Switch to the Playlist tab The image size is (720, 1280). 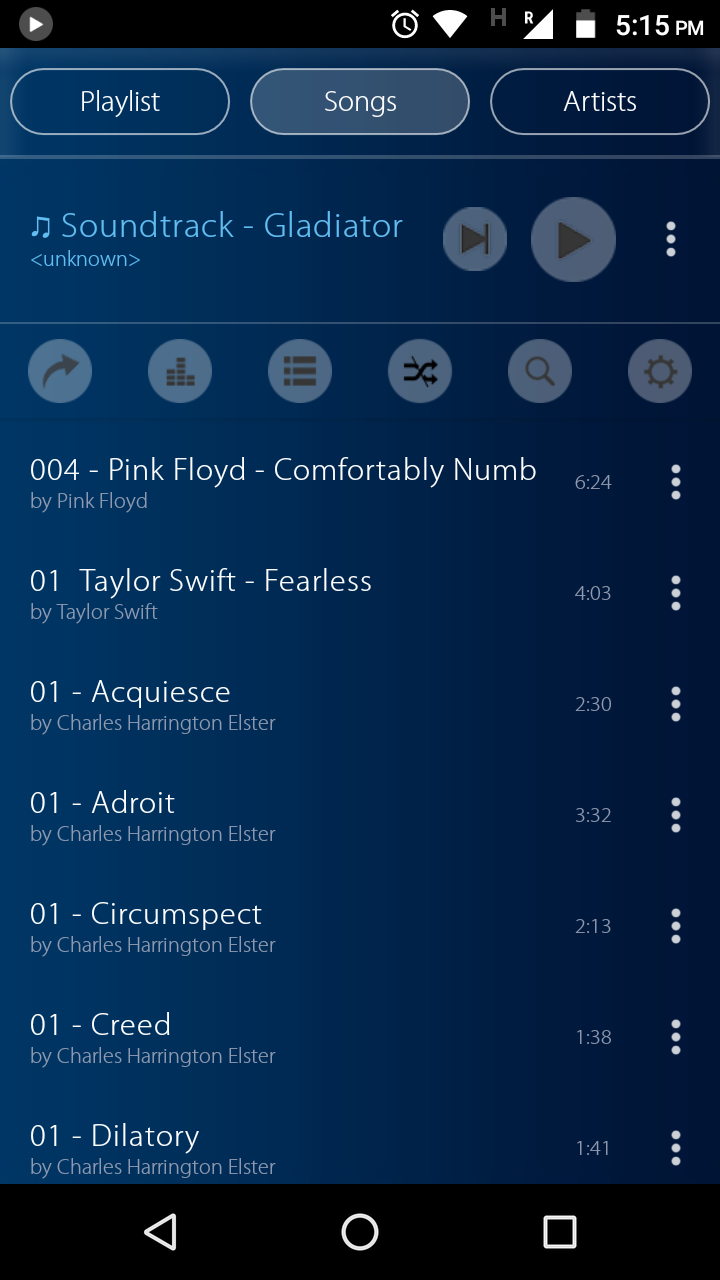click(x=119, y=101)
